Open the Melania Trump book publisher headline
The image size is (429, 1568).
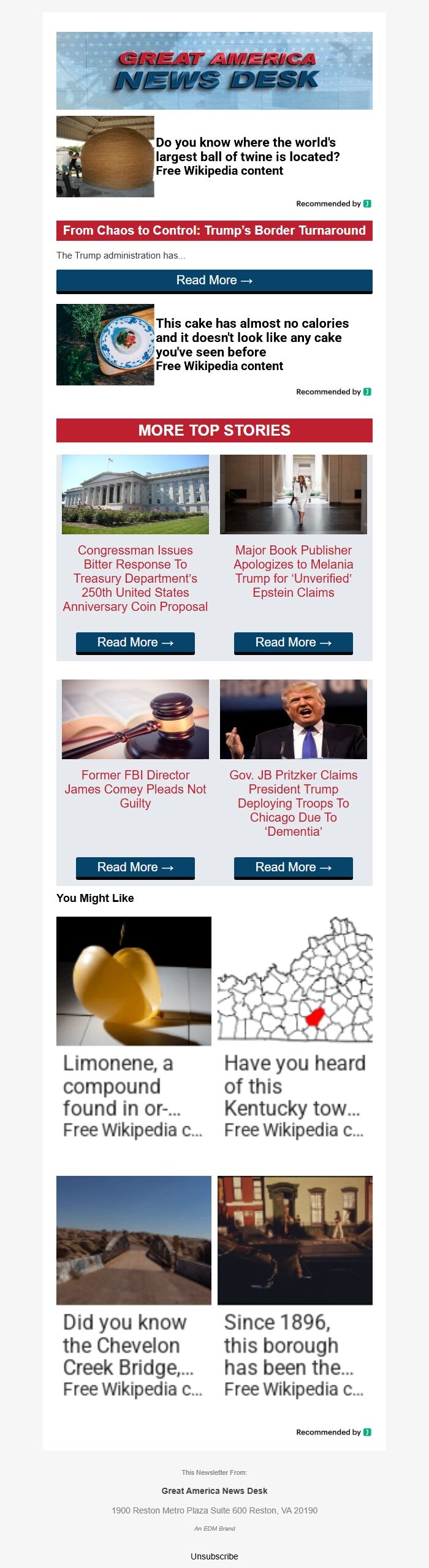coord(293,571)
